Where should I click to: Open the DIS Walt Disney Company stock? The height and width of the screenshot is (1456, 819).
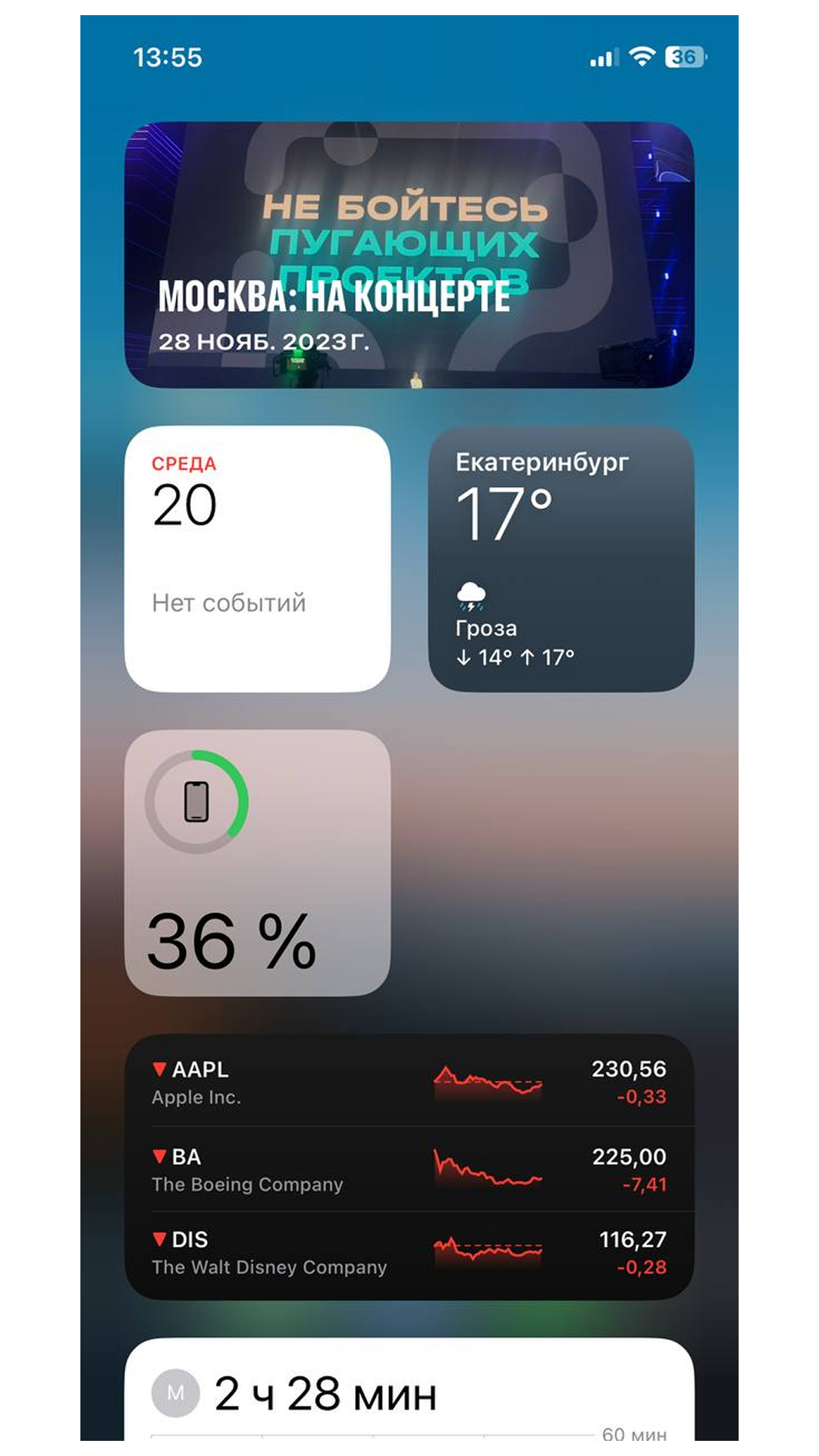409,1254
